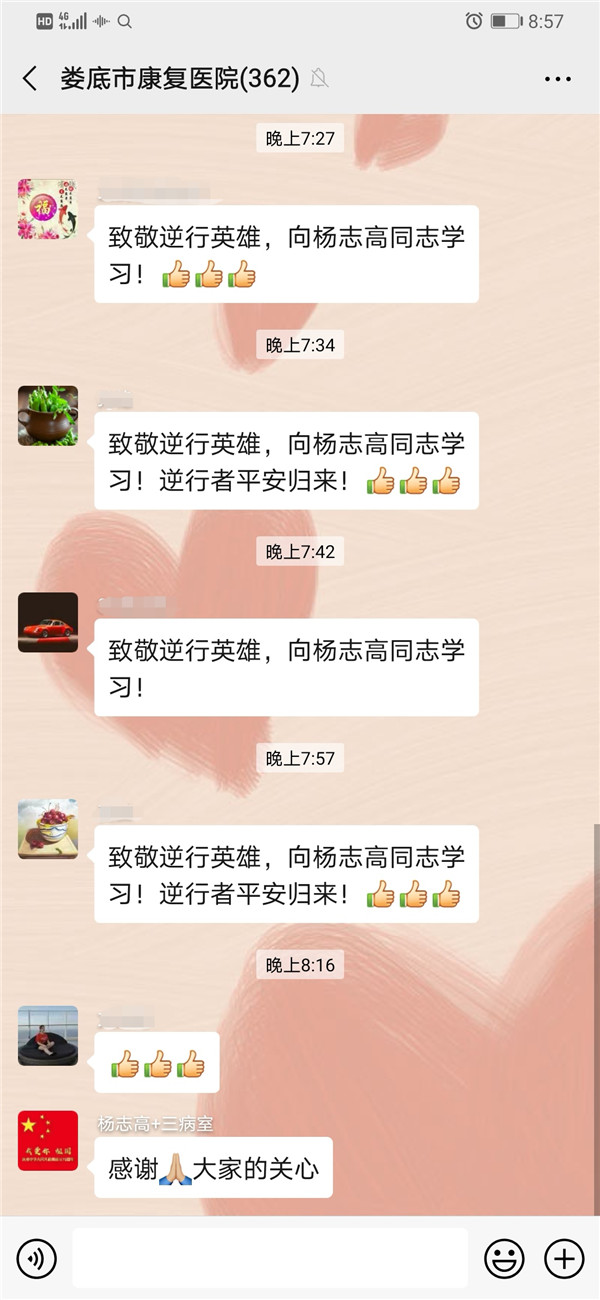This screenshot has width=600, height=1300.
Task: Open the 福 flower avatar's profile
Action: click(47, 209)
